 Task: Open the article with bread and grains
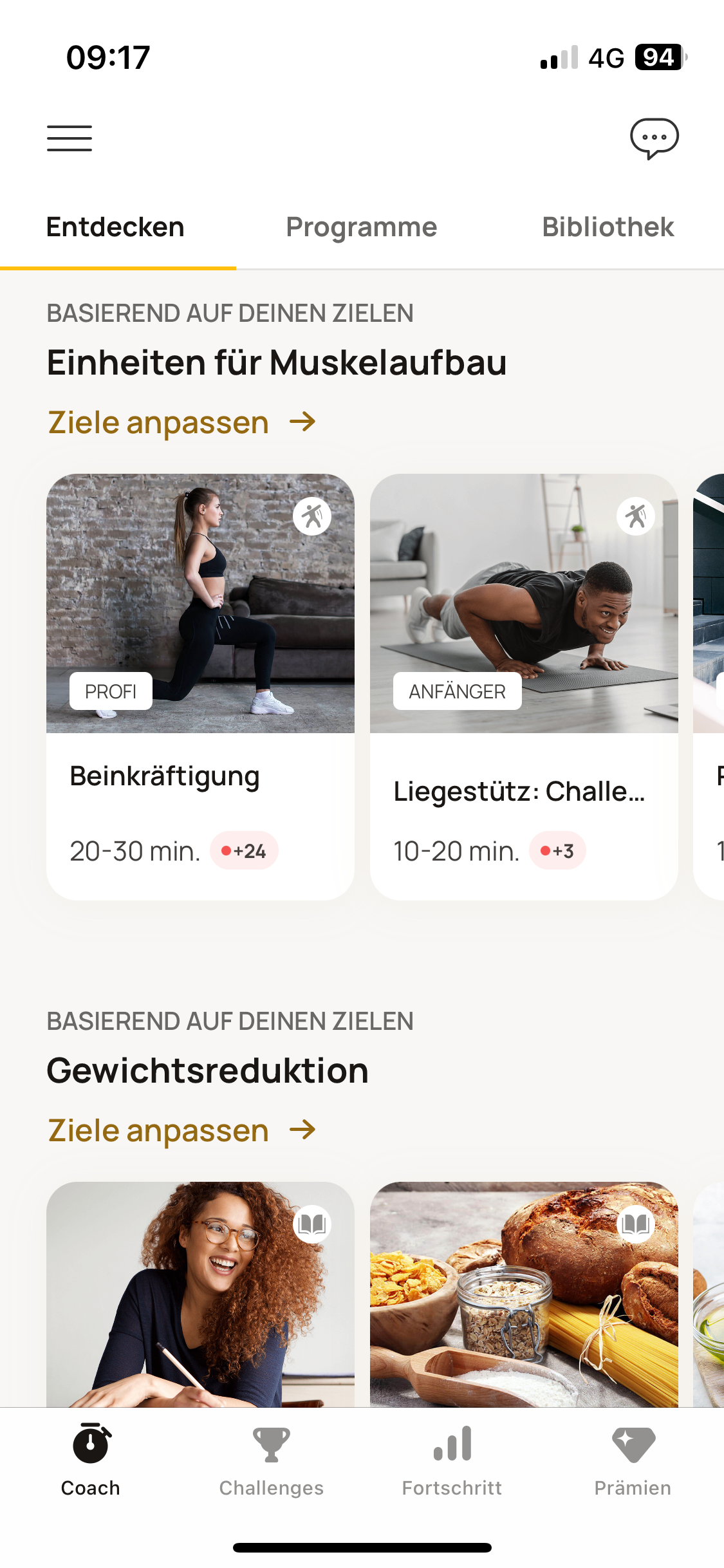[x=523, y=1294]
